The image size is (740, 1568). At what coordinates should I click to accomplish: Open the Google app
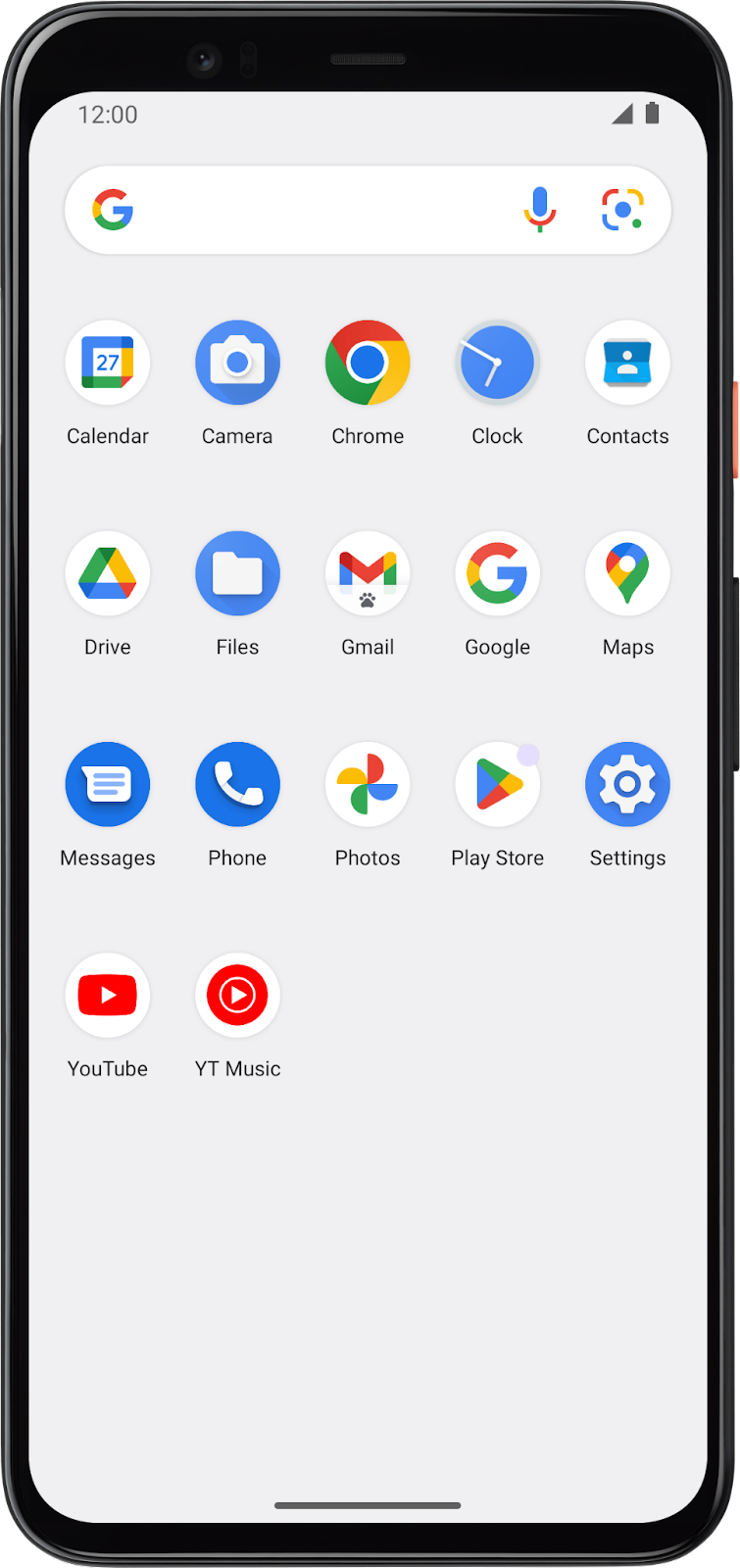pos(497,573)
